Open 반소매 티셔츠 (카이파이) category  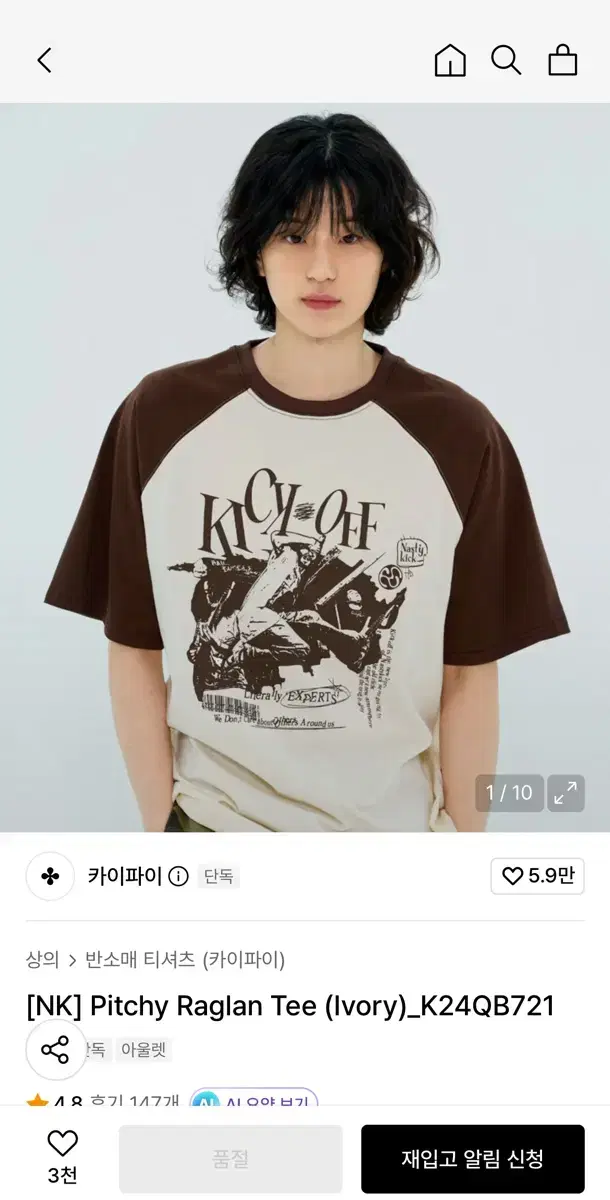185,960
